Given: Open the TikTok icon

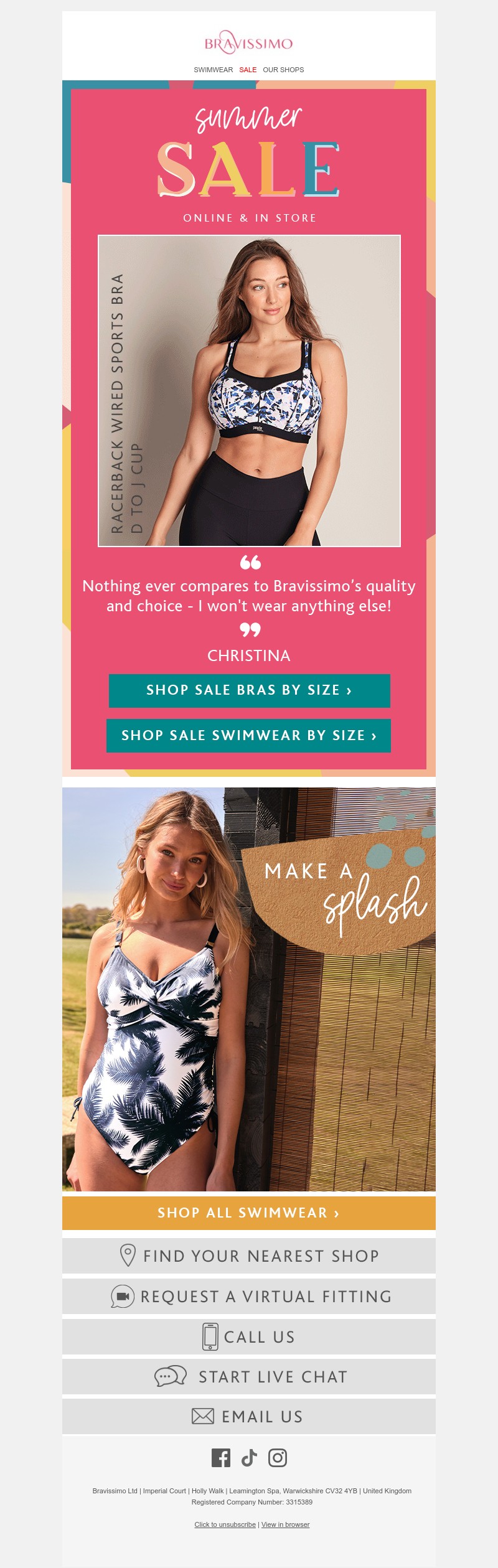Looking at the screenshot, I should [x=249, y=1458].
